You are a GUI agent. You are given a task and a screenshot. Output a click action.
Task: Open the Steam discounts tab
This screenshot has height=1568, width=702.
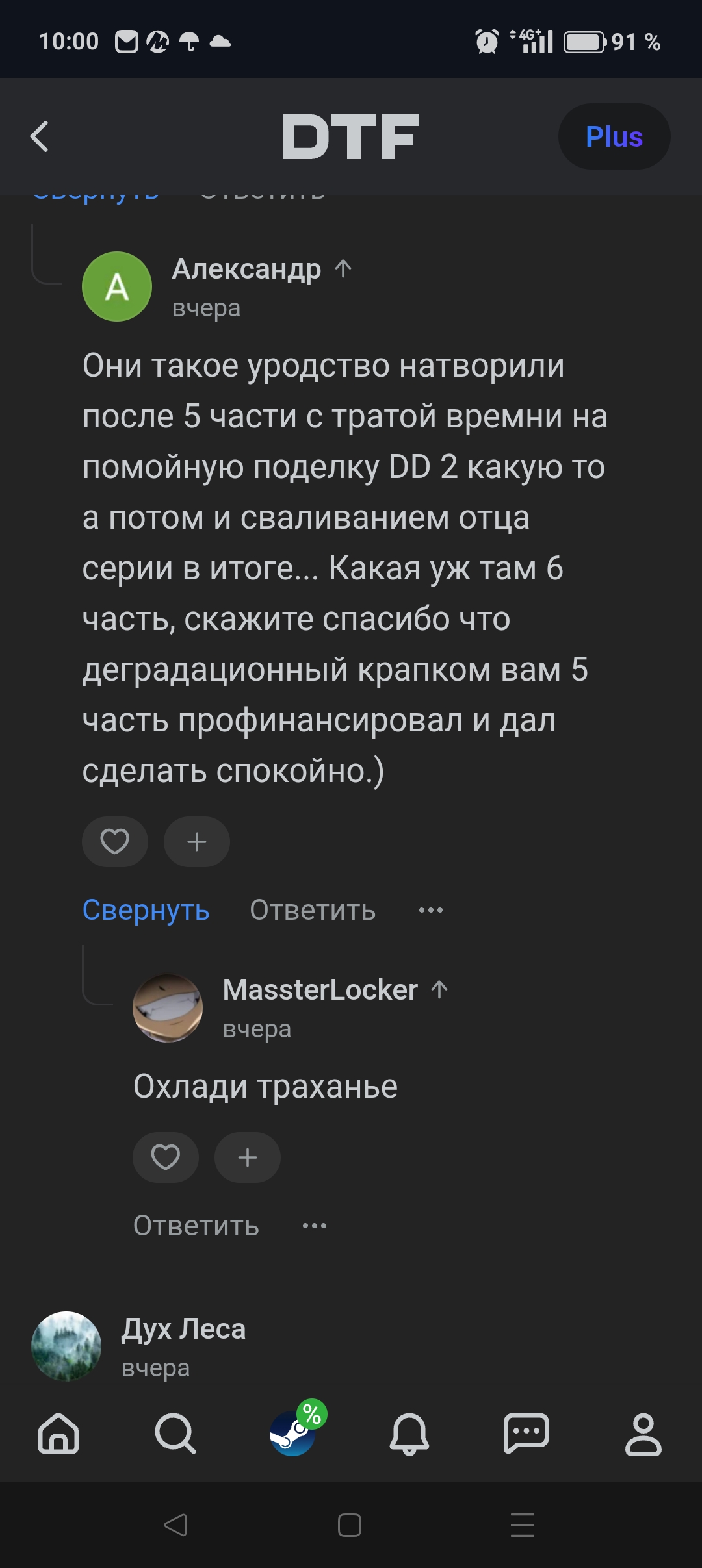[292, 1433]
